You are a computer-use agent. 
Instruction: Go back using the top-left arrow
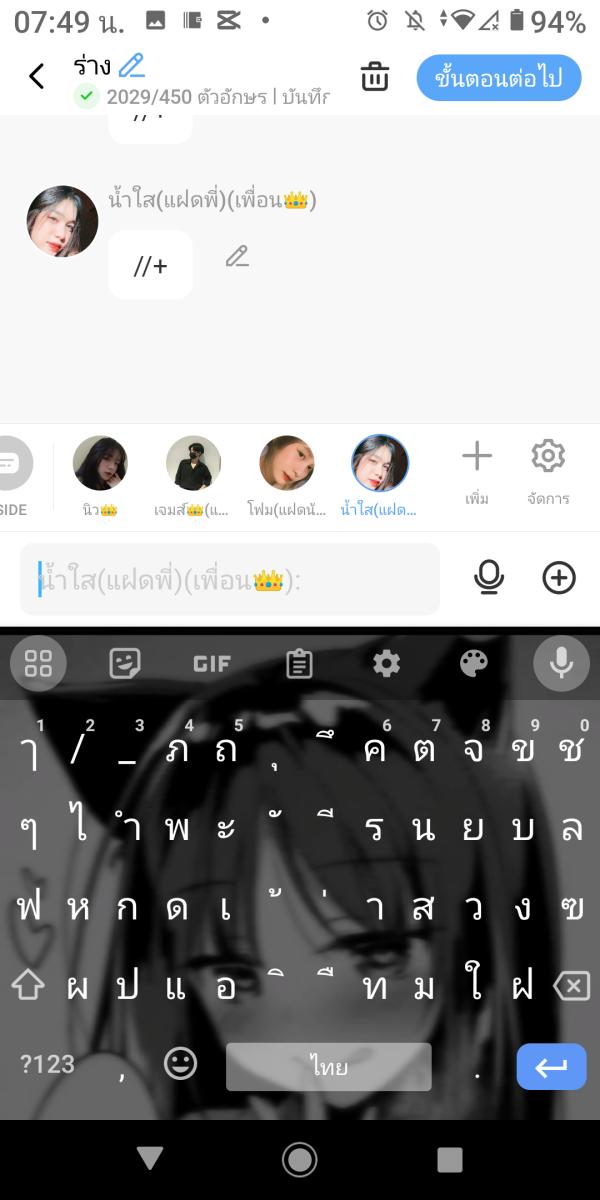tap(37, 76)
